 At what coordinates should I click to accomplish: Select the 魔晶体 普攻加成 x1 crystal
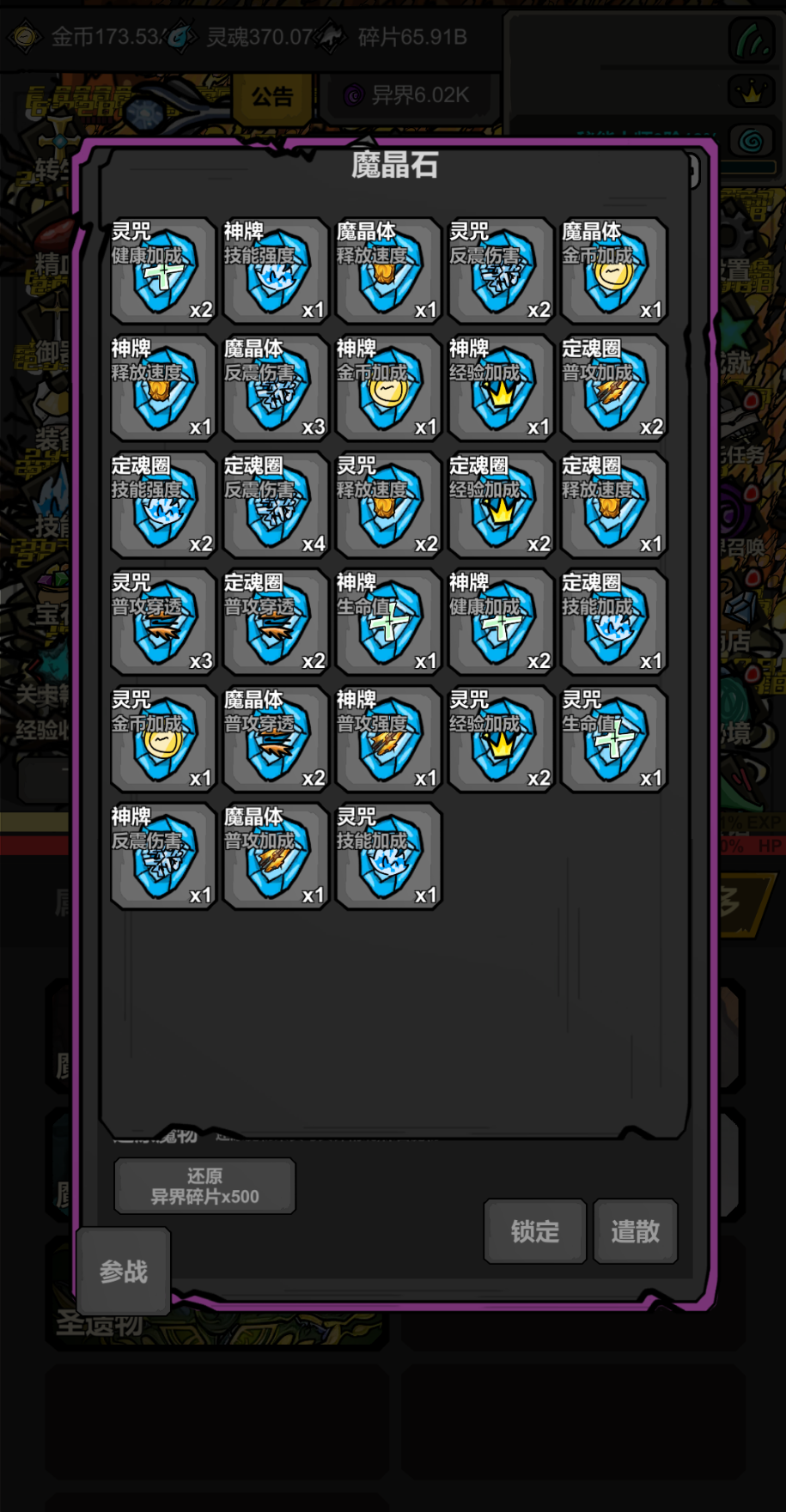[x=275, y=856]
